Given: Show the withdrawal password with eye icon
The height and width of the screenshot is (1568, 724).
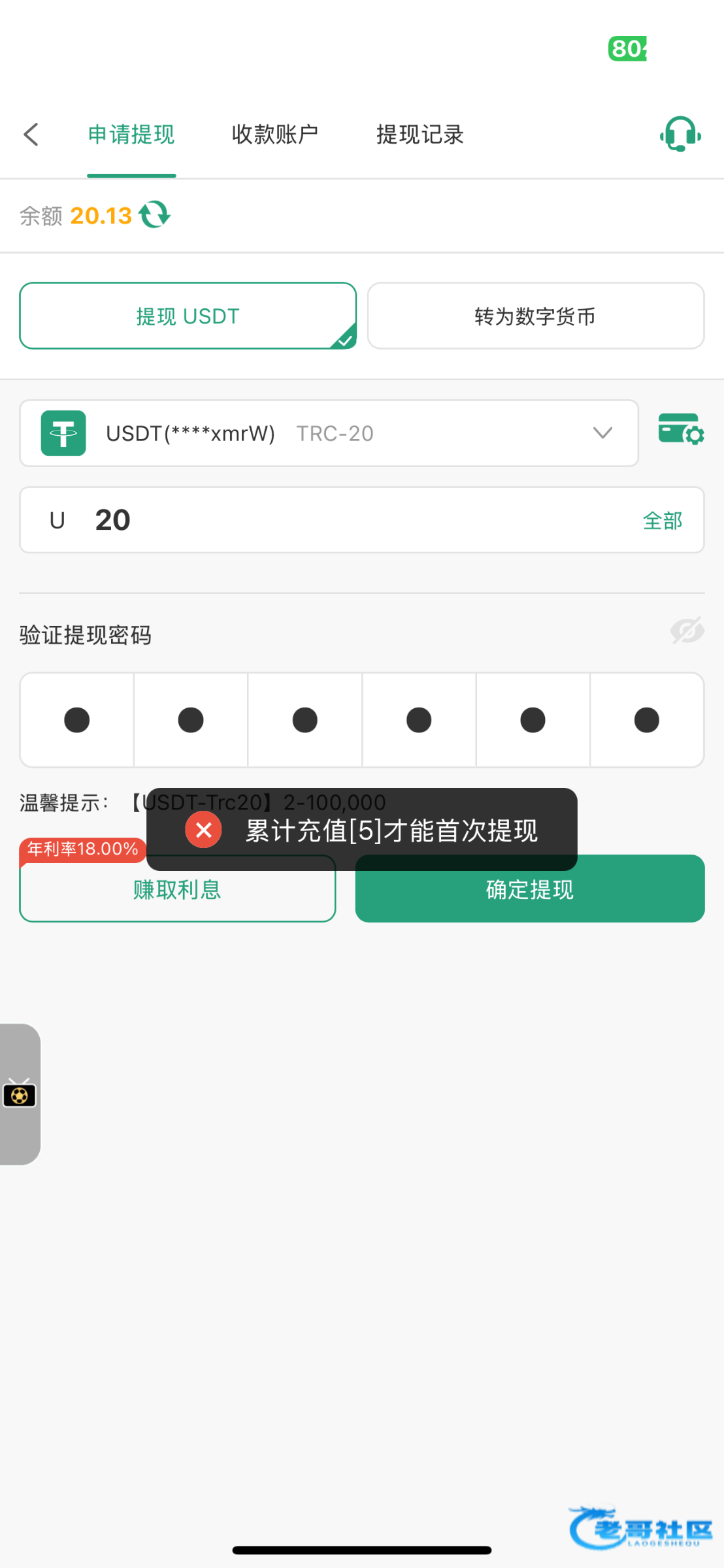Looking at the screenshot, I should coord(687,630).
